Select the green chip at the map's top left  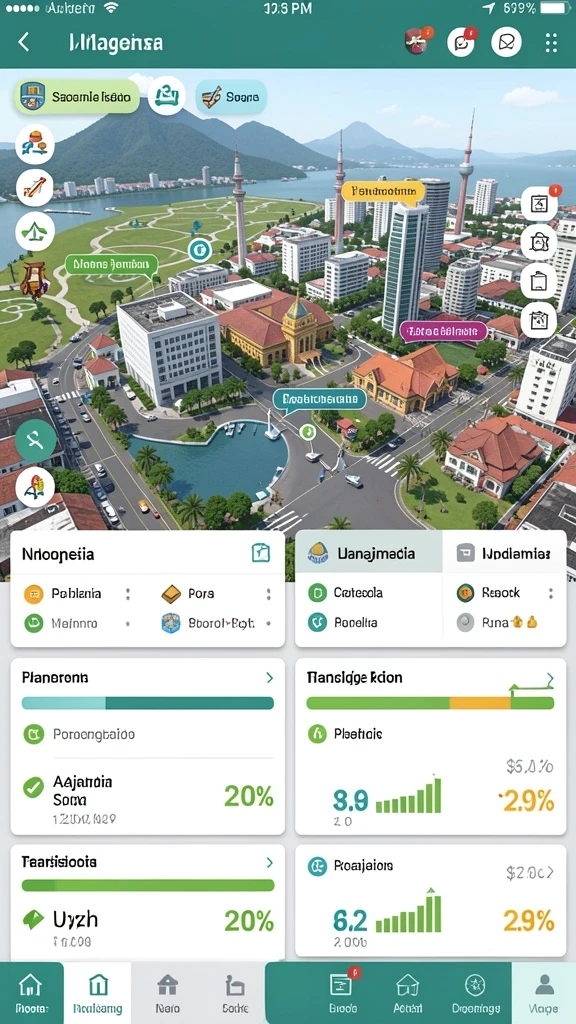76,97
